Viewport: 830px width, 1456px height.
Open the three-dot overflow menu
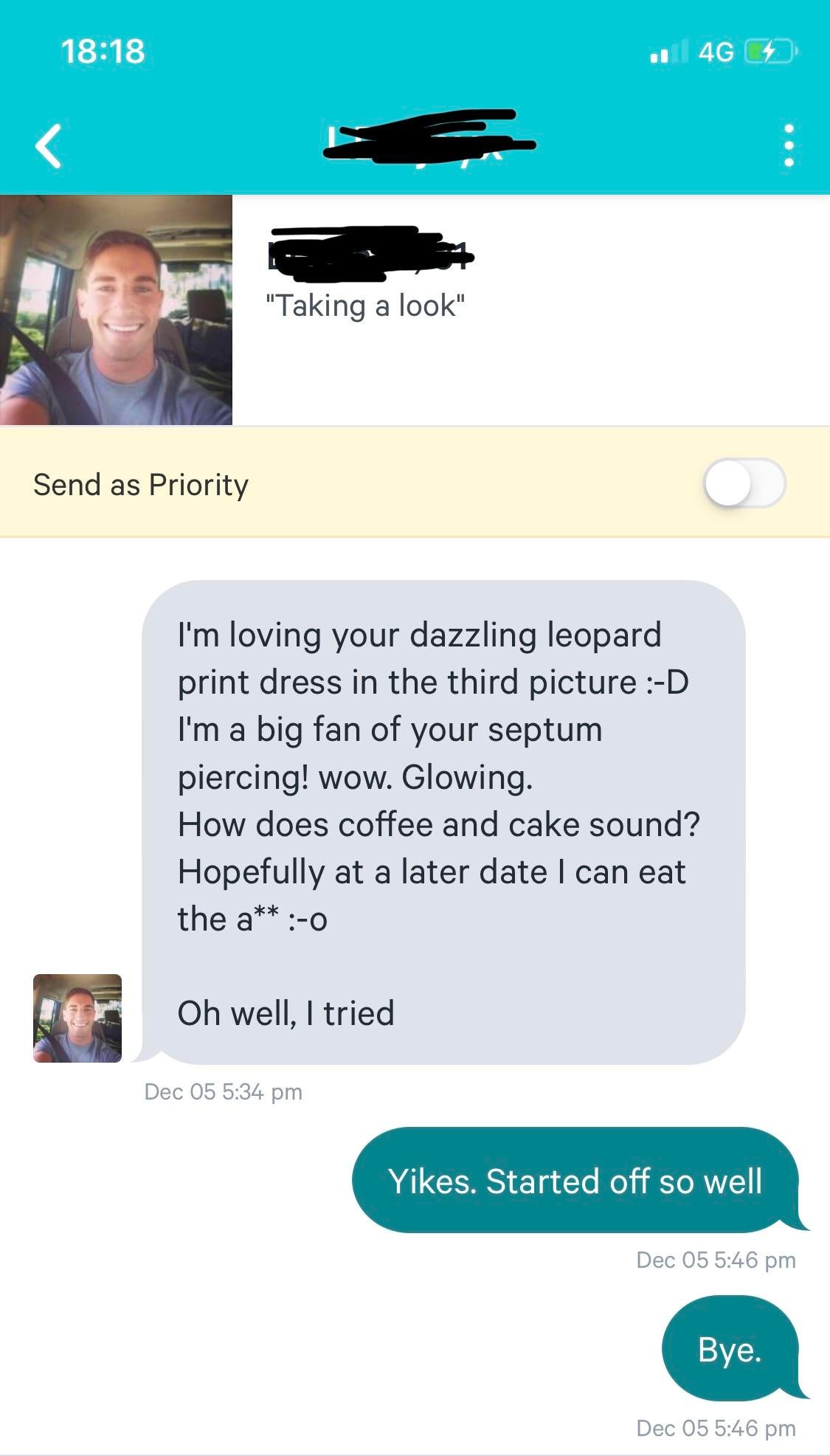(788, 145)
